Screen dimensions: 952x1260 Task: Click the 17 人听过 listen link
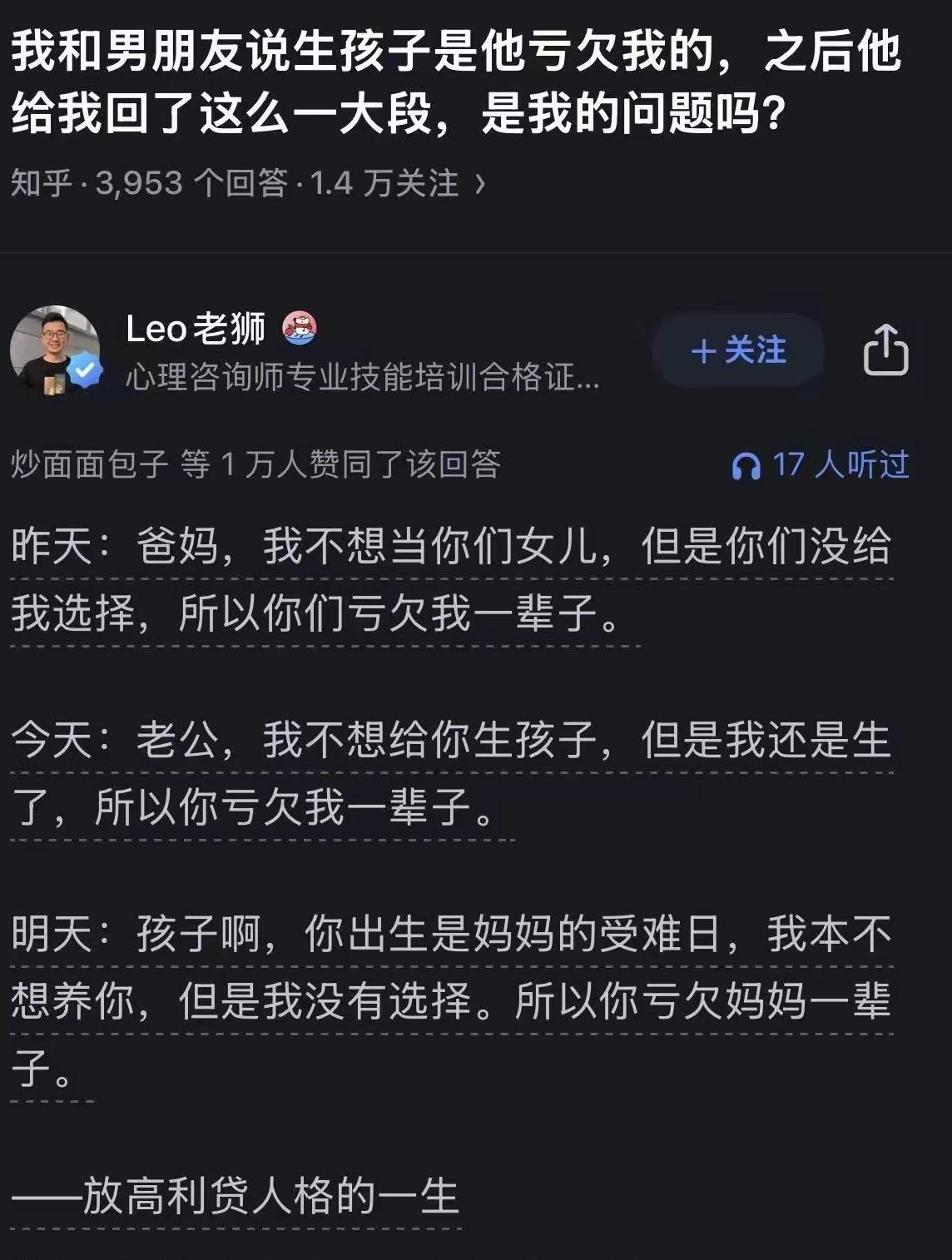[841, 465]
